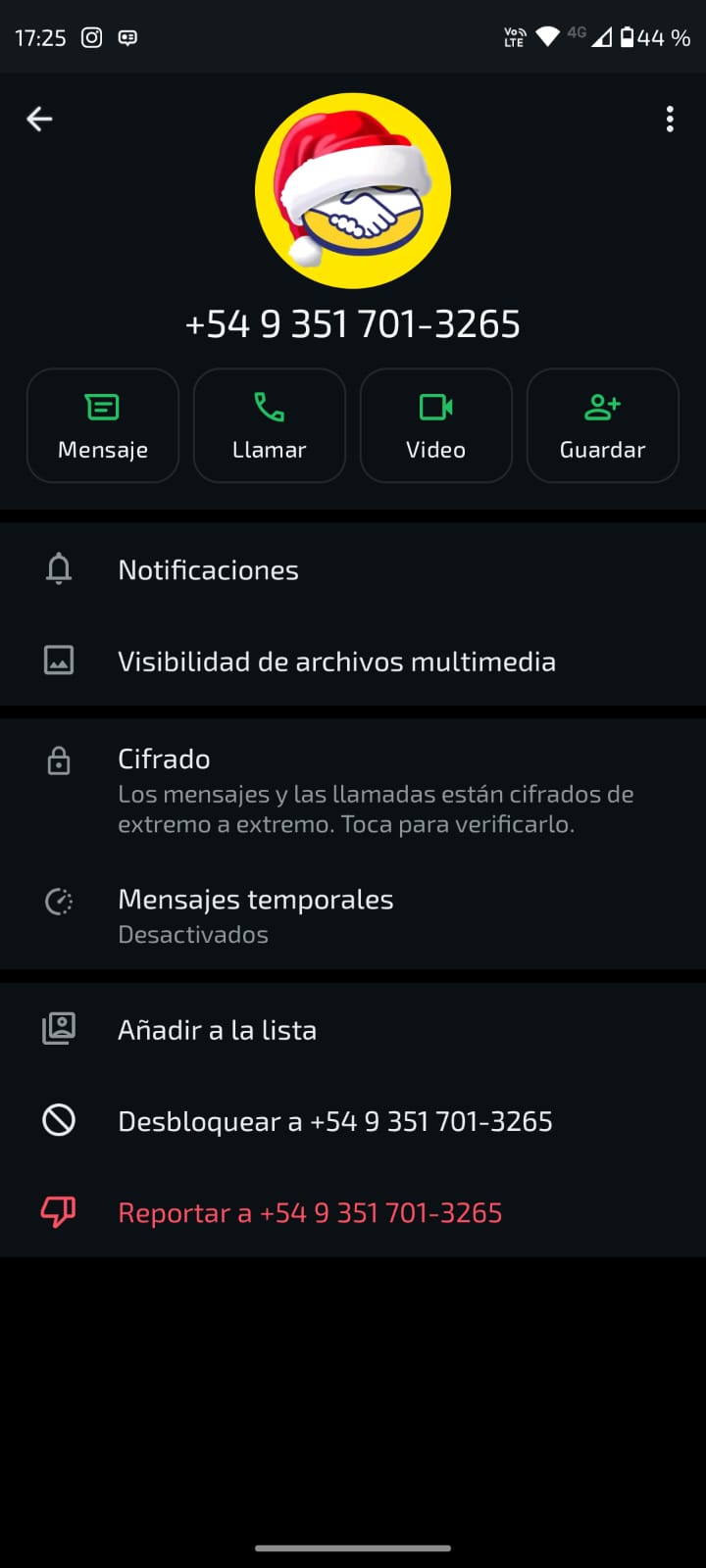This screenshot has height=1568, width=706.
Task: Start a video call
Action: click(436, 425)
